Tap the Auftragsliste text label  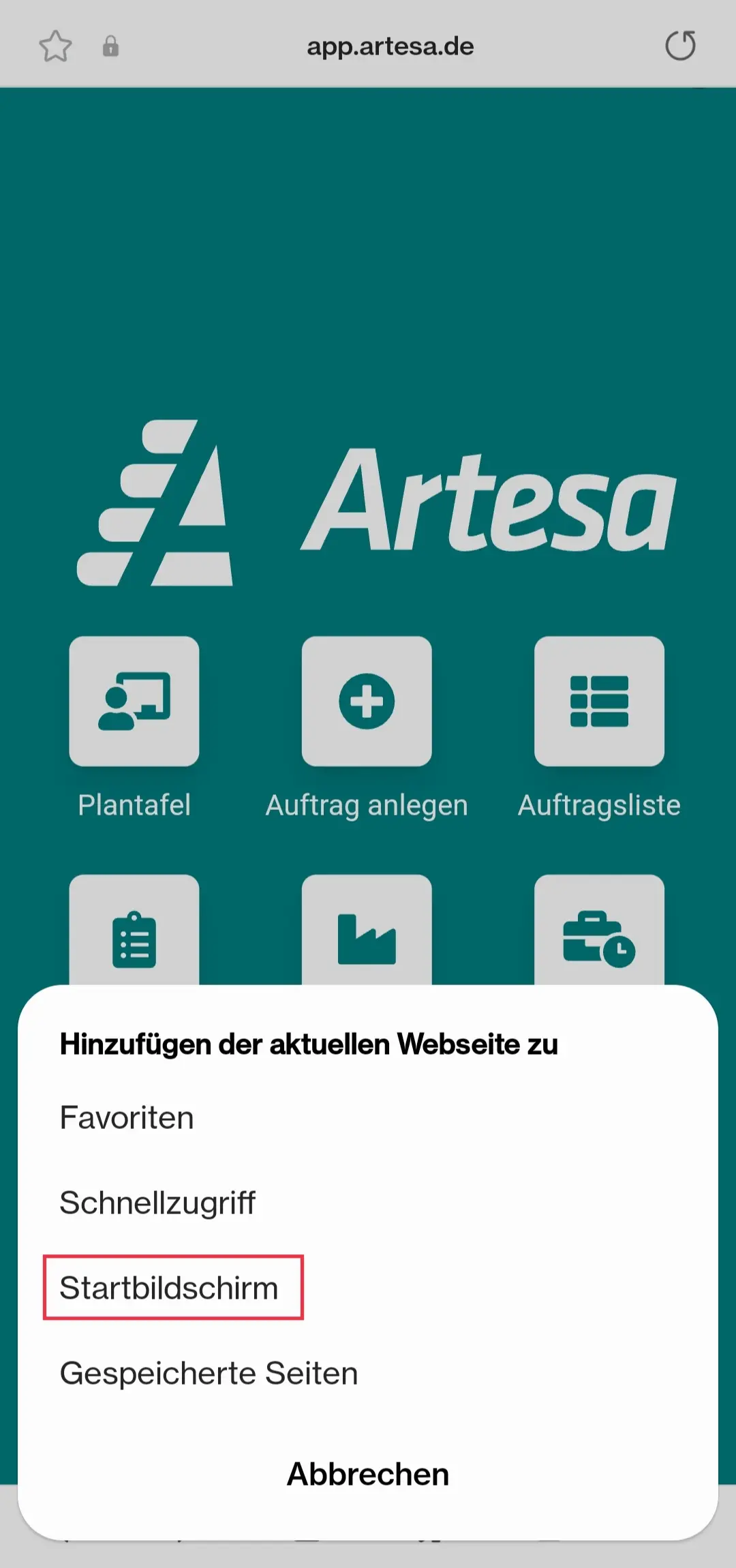[x=599, y=804]
